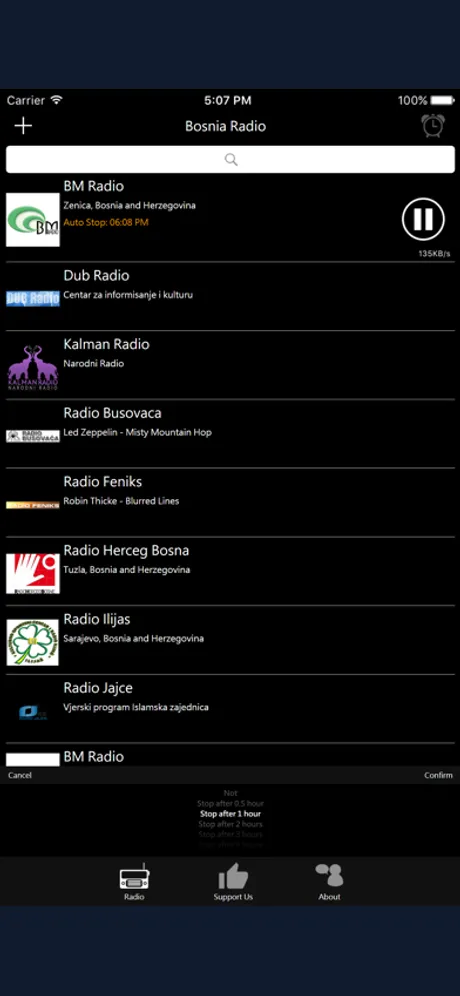The height and width of the screenshot is (996, 460).
Task: Cancel the auto-stop timer picker
Action: click(x=20, y=775)
